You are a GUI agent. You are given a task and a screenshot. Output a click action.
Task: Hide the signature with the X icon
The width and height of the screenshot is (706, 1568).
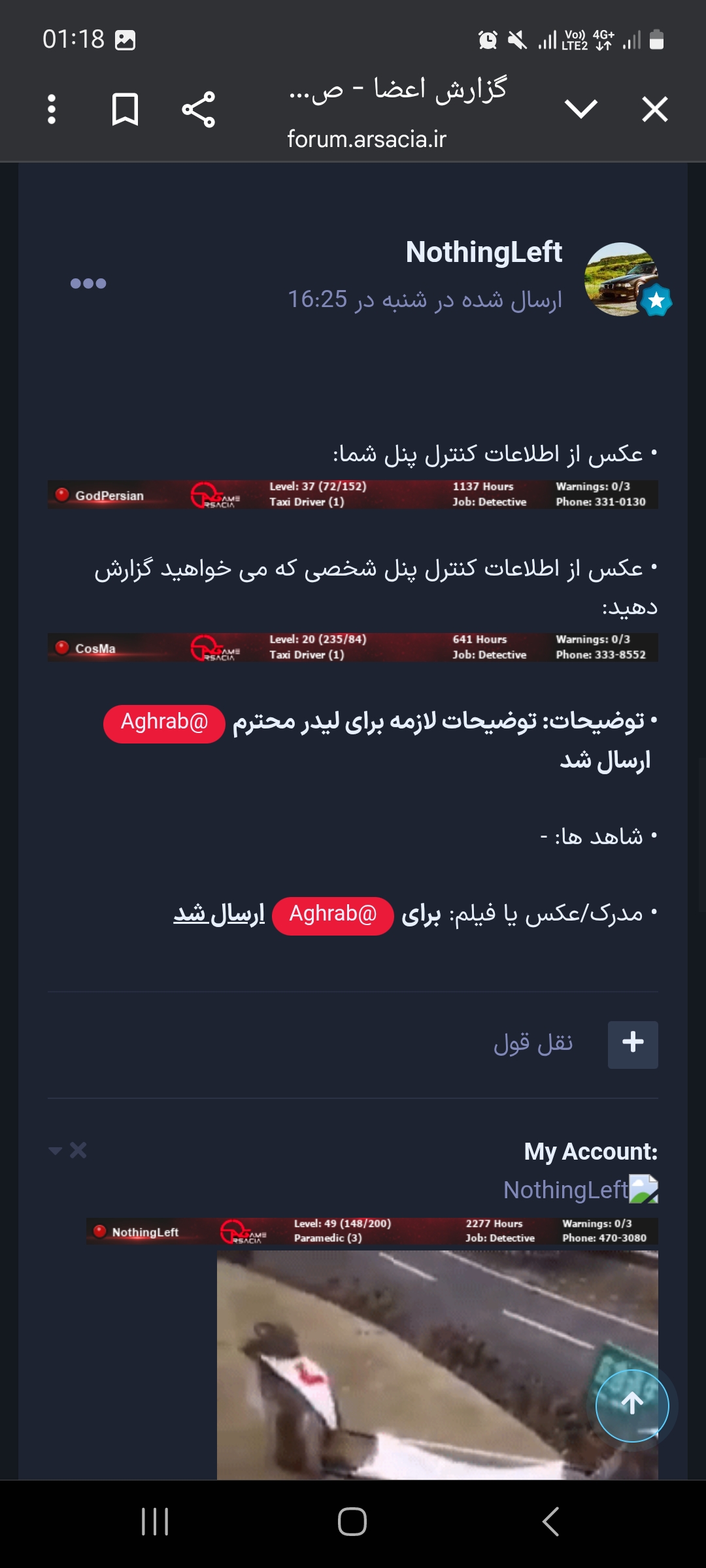click(x=78, y=1151)
